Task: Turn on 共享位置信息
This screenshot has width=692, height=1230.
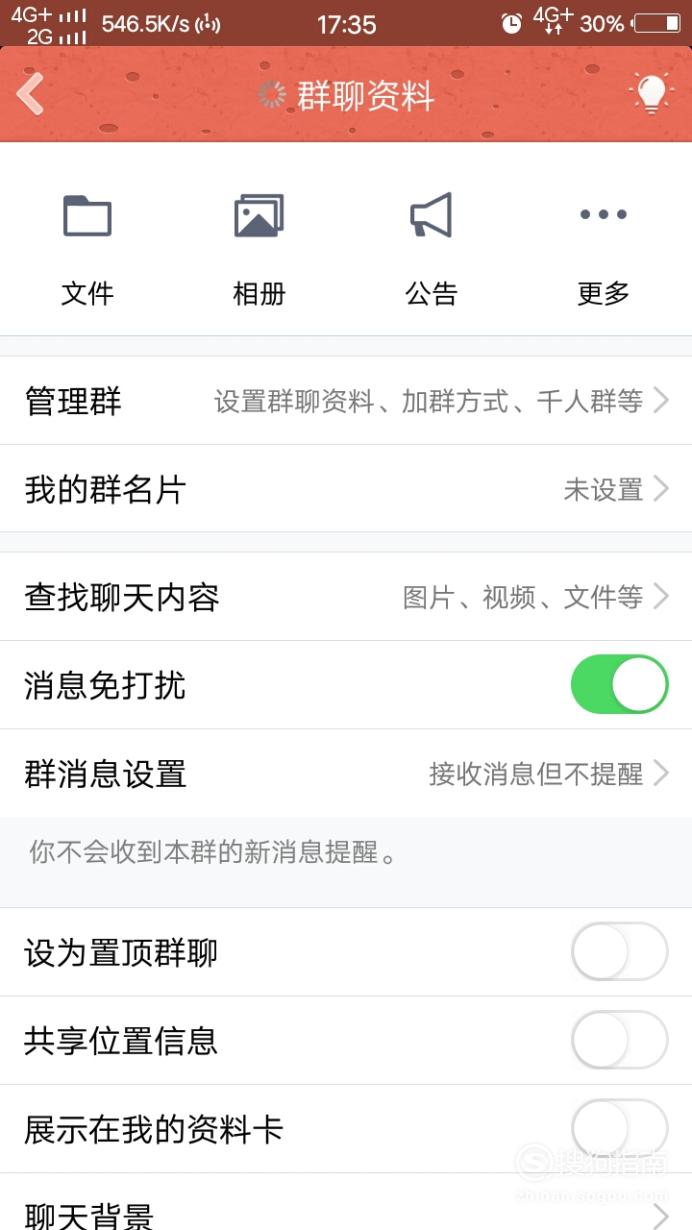Action: (x=619, y=1040)
